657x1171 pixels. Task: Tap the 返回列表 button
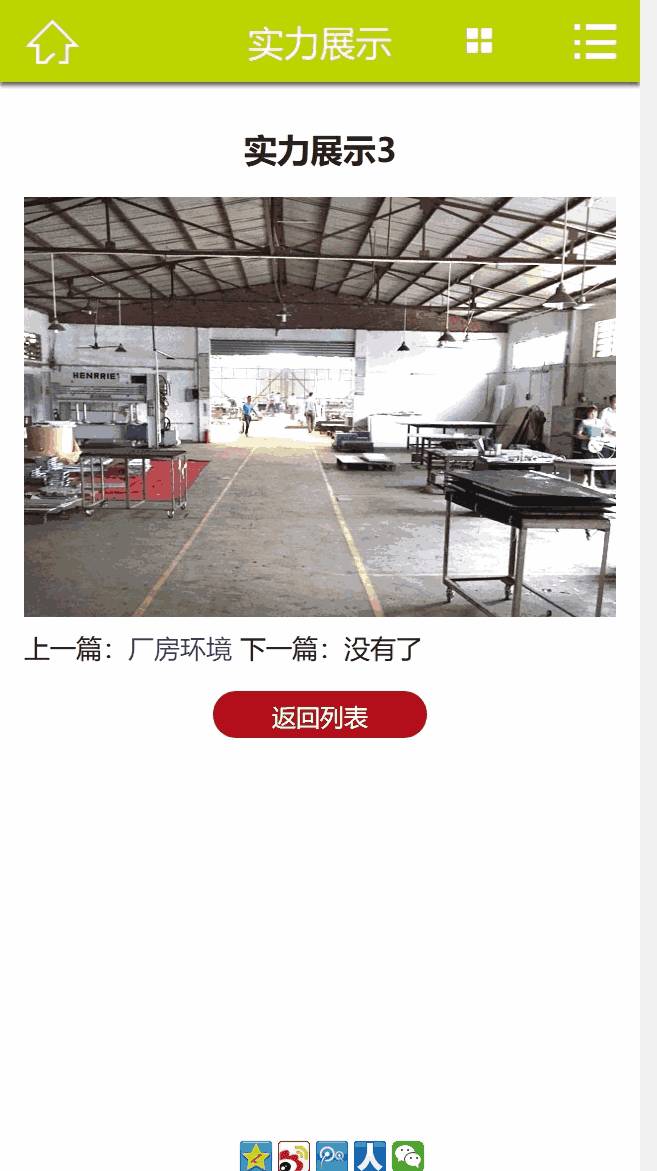[x=320, y=715]
